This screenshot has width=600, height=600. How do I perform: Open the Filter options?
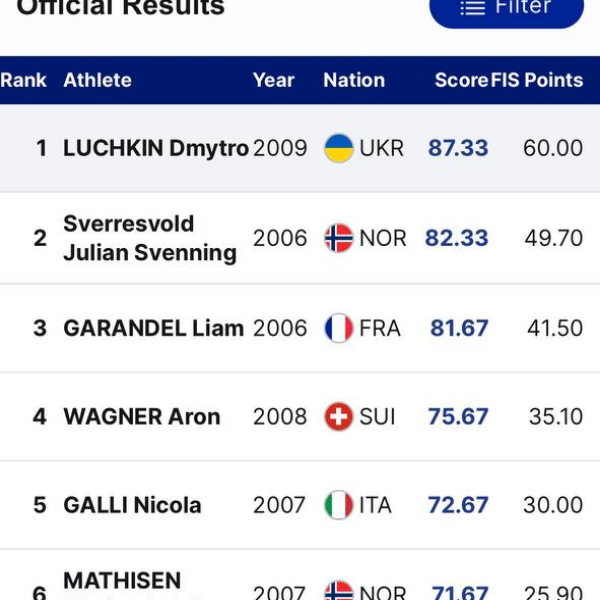506,10
